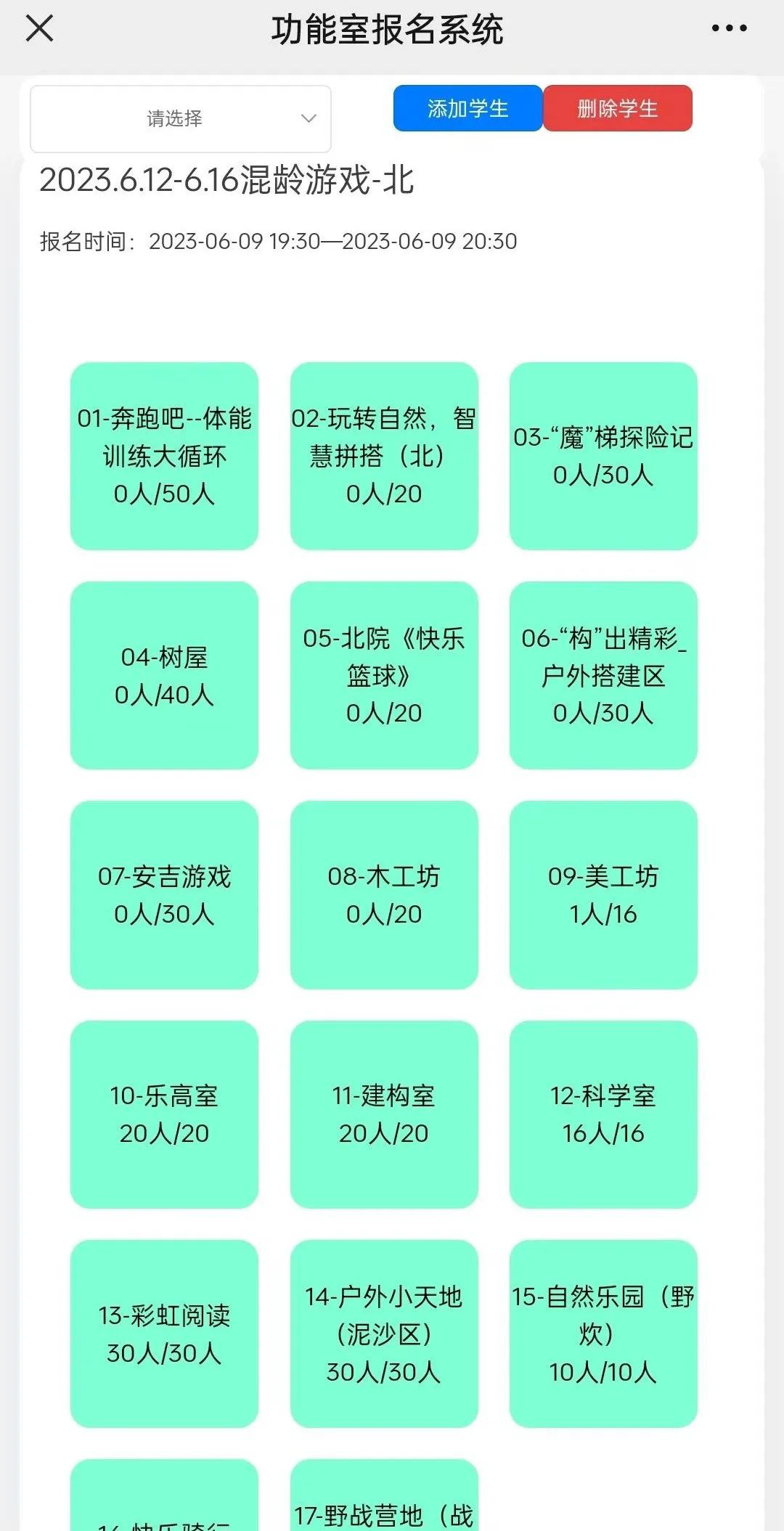Open the 10-乐高室 card
Image resolution: width=784 pixels, height=1531 pixels.
tap(164, 1114)
